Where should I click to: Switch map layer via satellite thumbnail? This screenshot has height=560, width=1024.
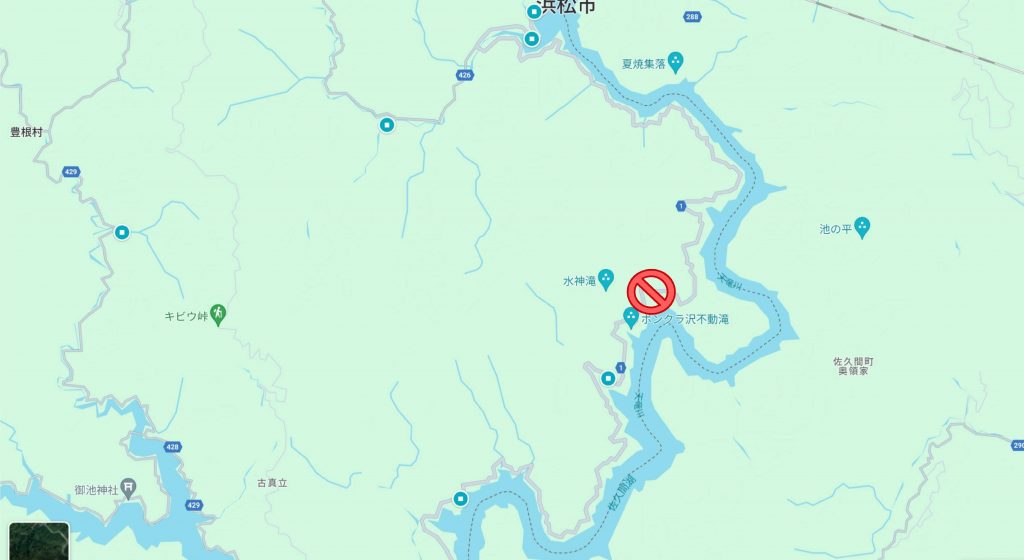(38, 542)
